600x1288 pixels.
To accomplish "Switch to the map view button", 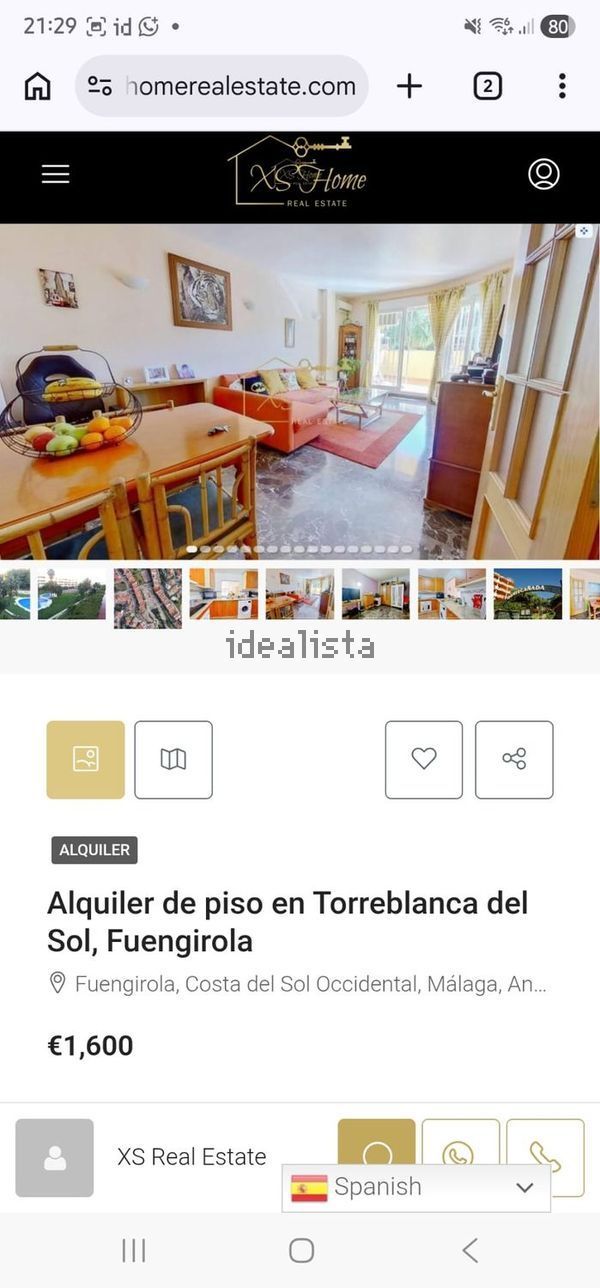I will pos(173,759).
